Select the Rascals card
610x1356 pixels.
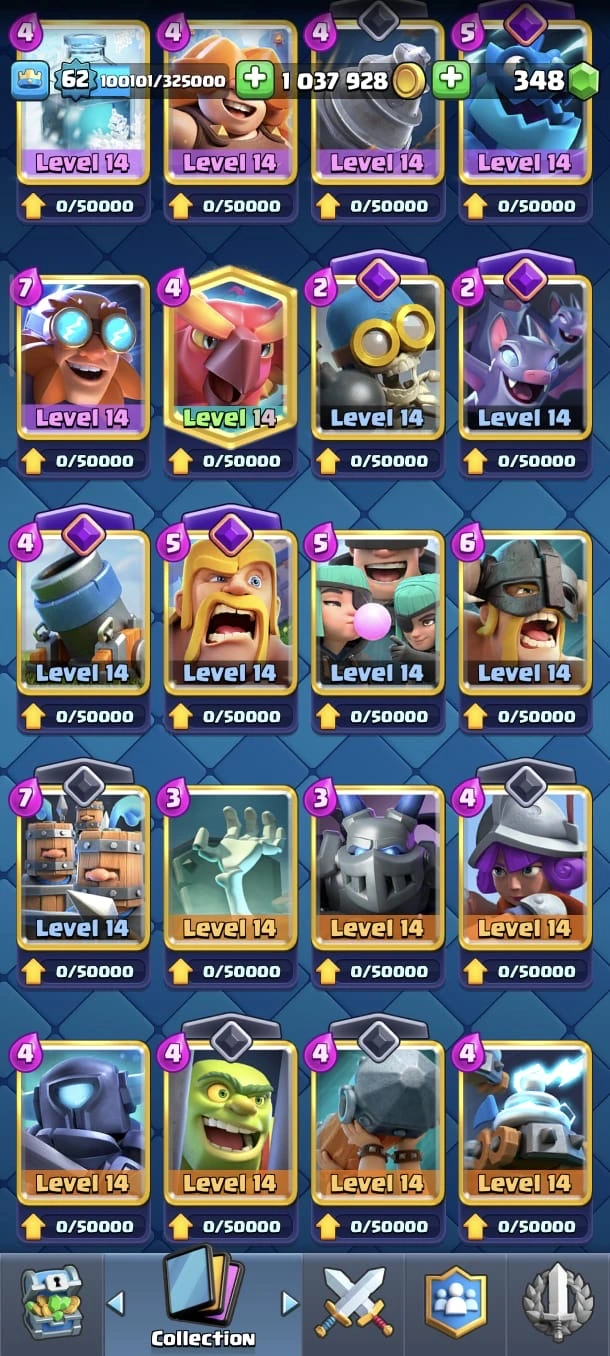pyautogui.click(x=377, y=610)
